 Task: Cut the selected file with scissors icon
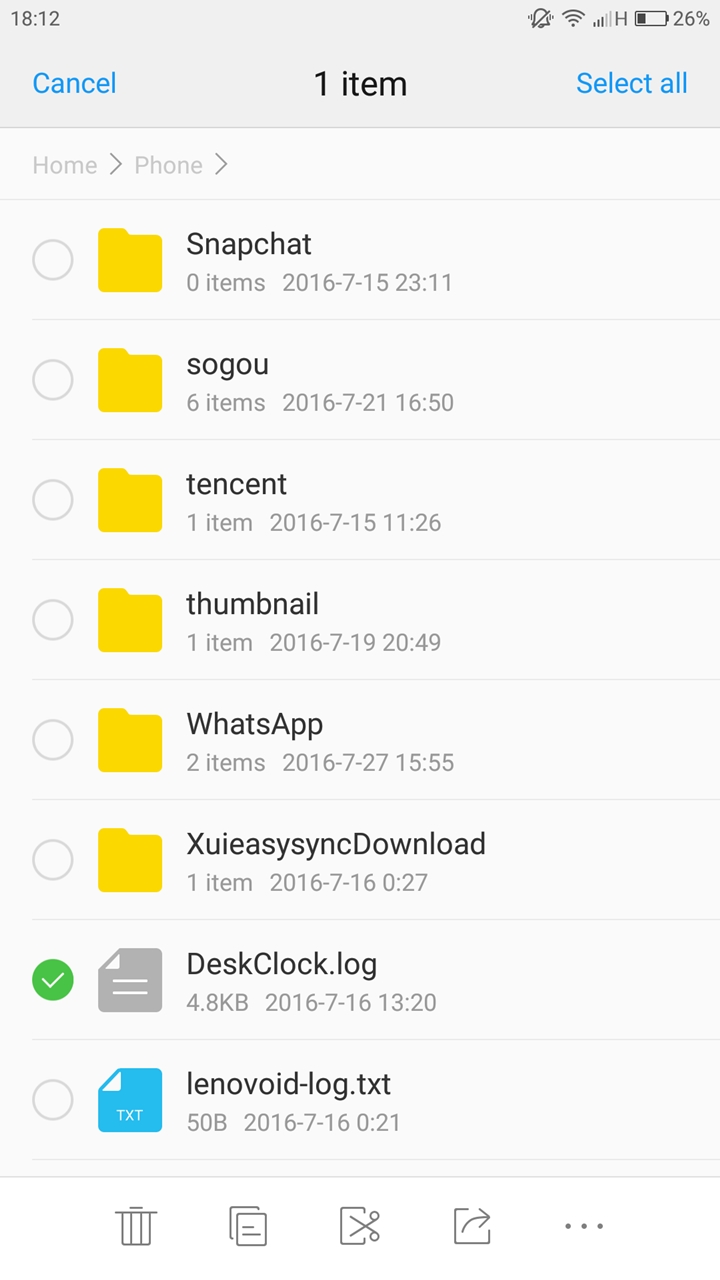coord(360,1225)
